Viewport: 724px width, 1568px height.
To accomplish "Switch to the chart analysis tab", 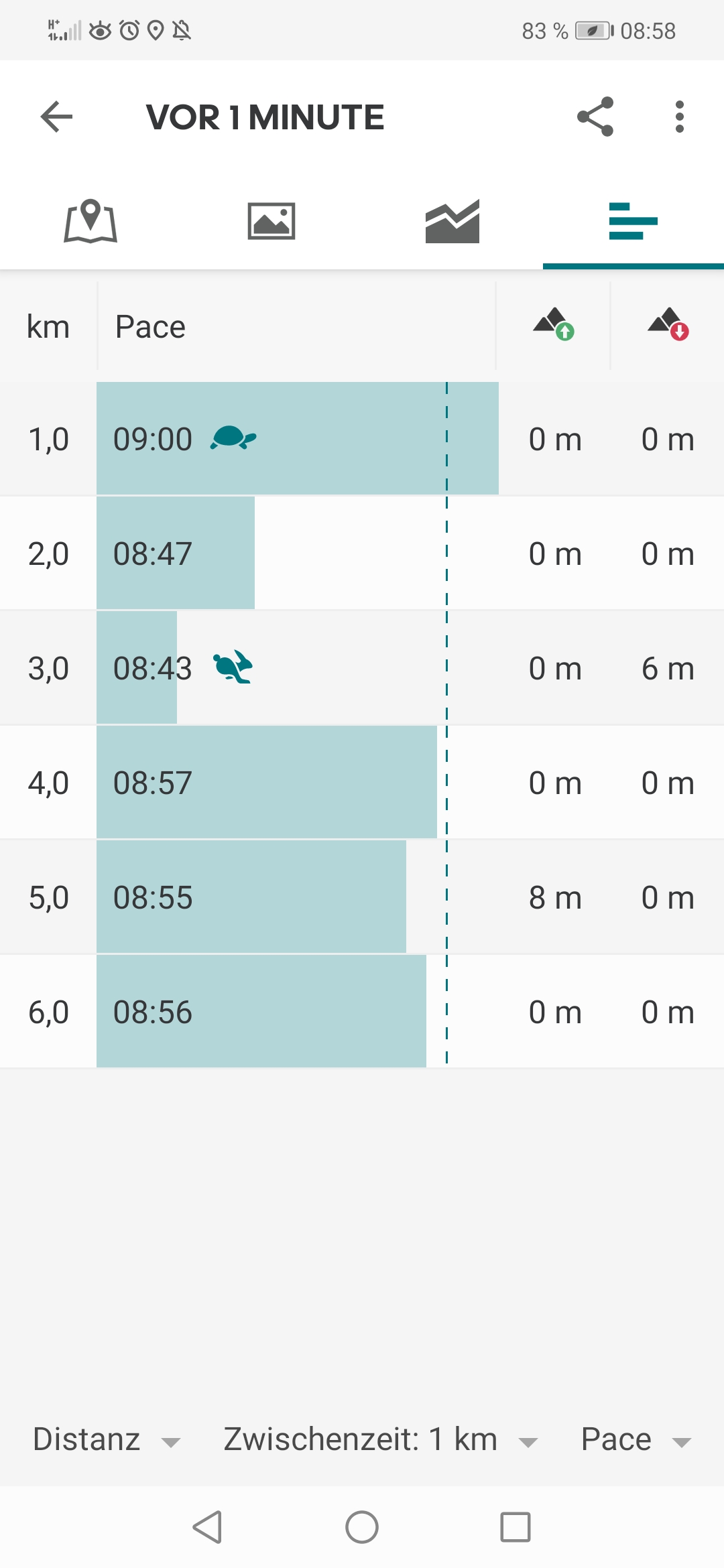I will point(452,221).
